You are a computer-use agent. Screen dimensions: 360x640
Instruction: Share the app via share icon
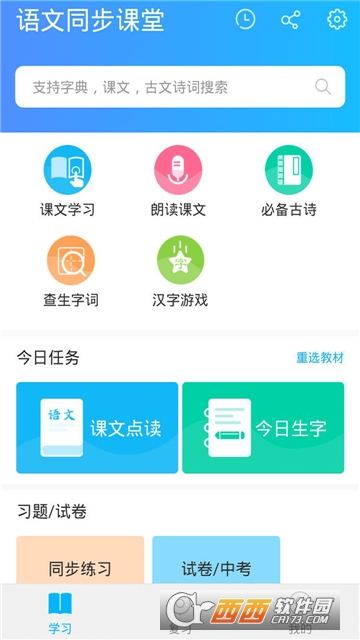pyautogui.click(x=291, y=20)
